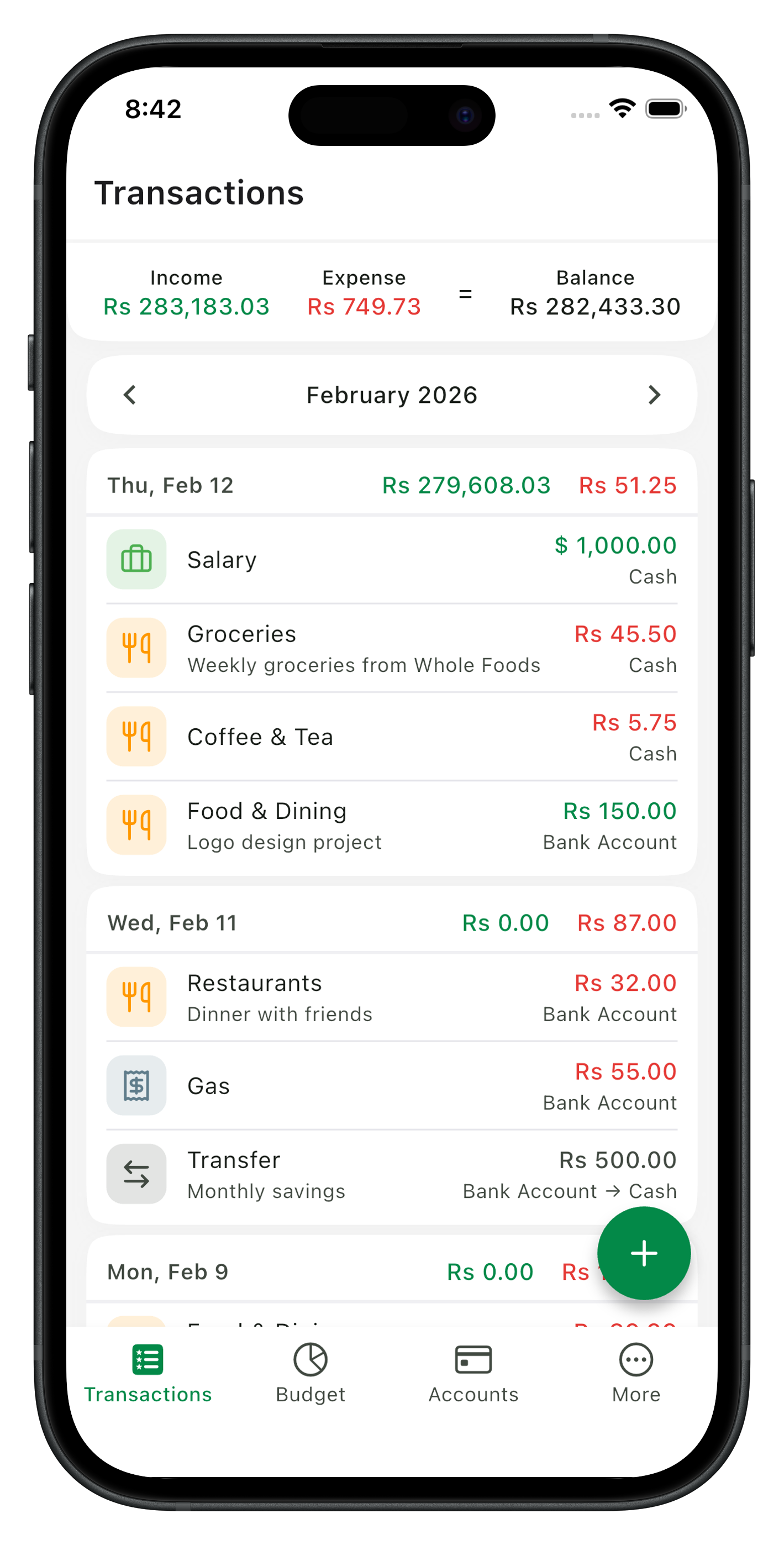This screenshot has width=784, height=1545.
Task: Click the Coffee & Tea category icon
Action: pos(136,737)
